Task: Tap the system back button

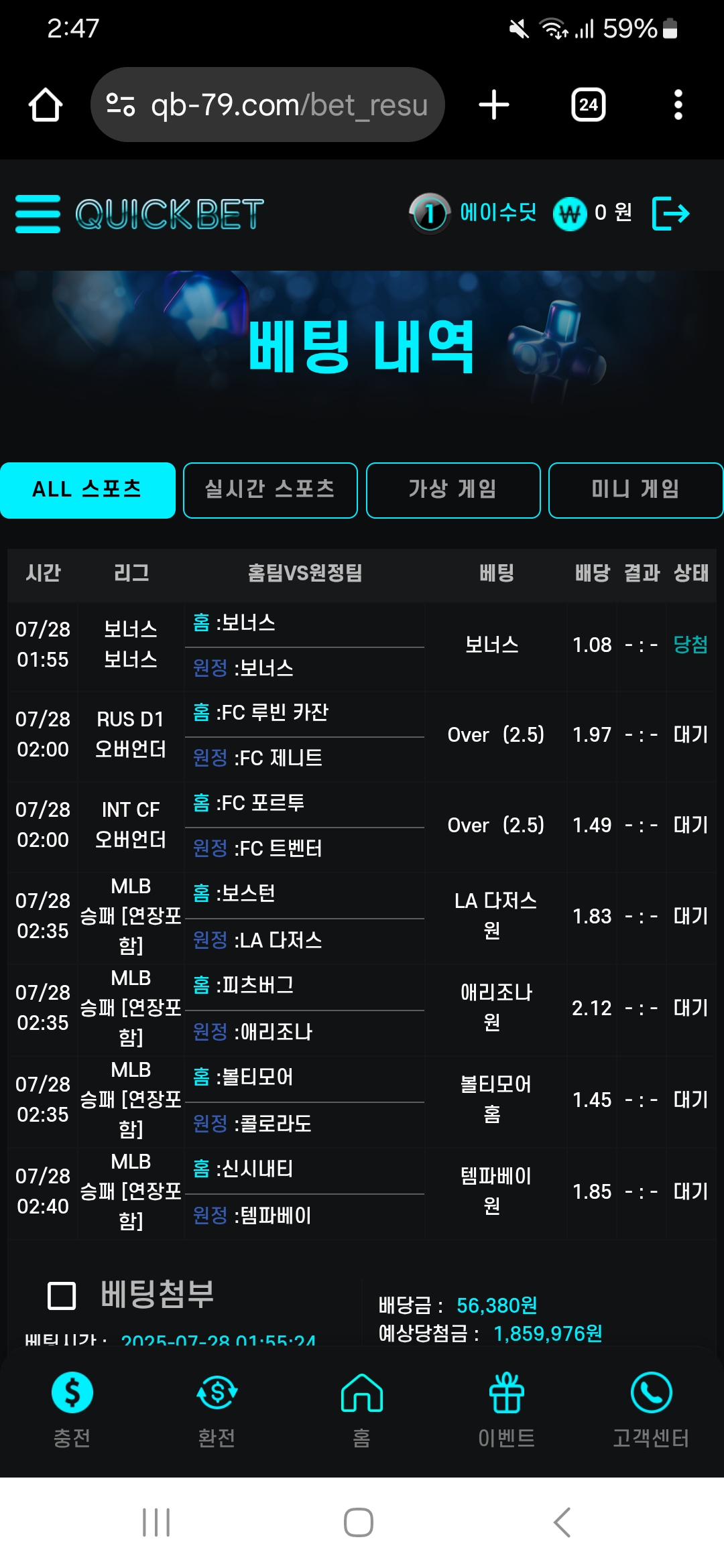Action: pyautogui.click(x=562, y=1522)
